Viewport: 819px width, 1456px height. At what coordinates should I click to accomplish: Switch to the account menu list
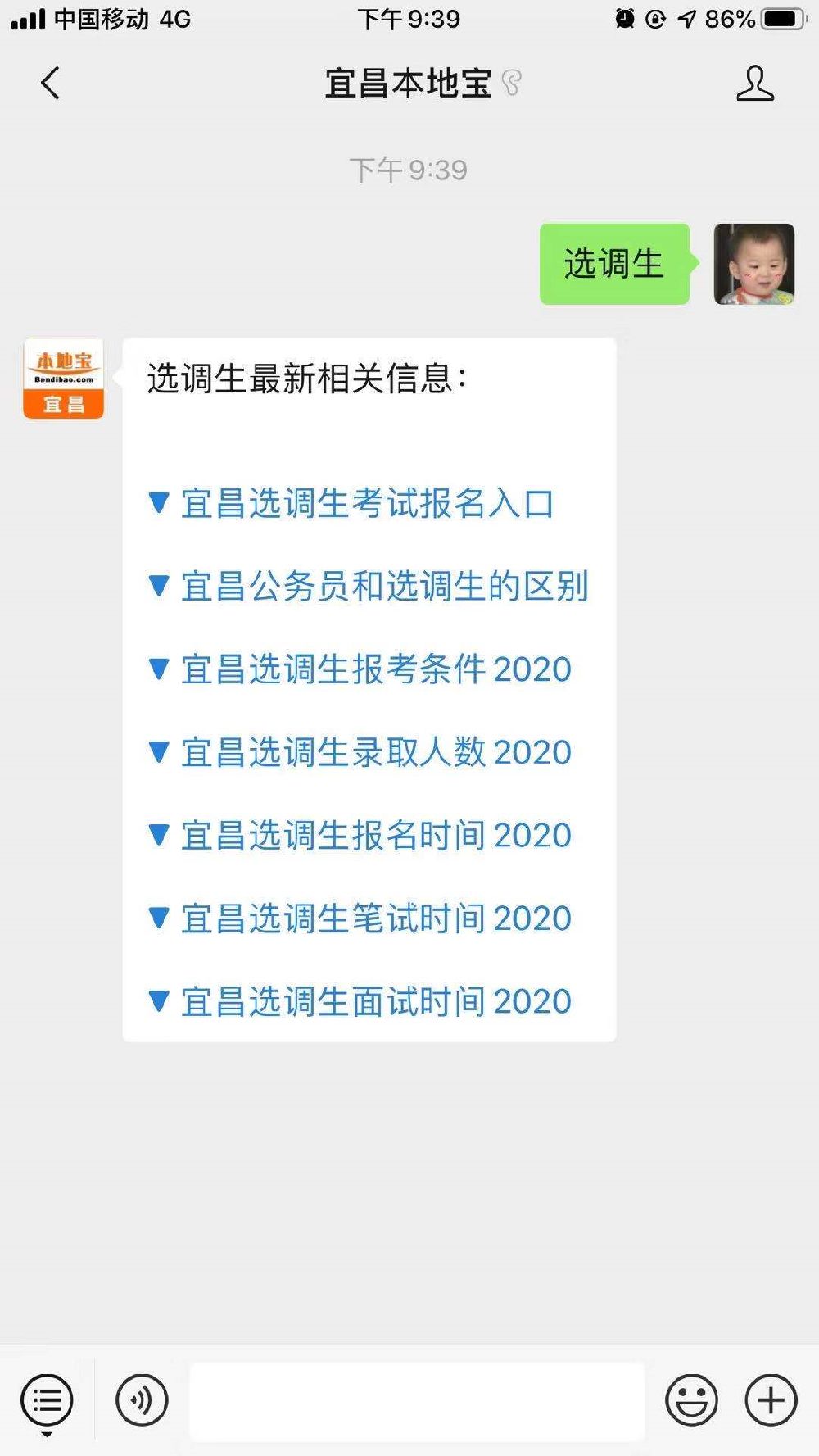[47, 1400]
